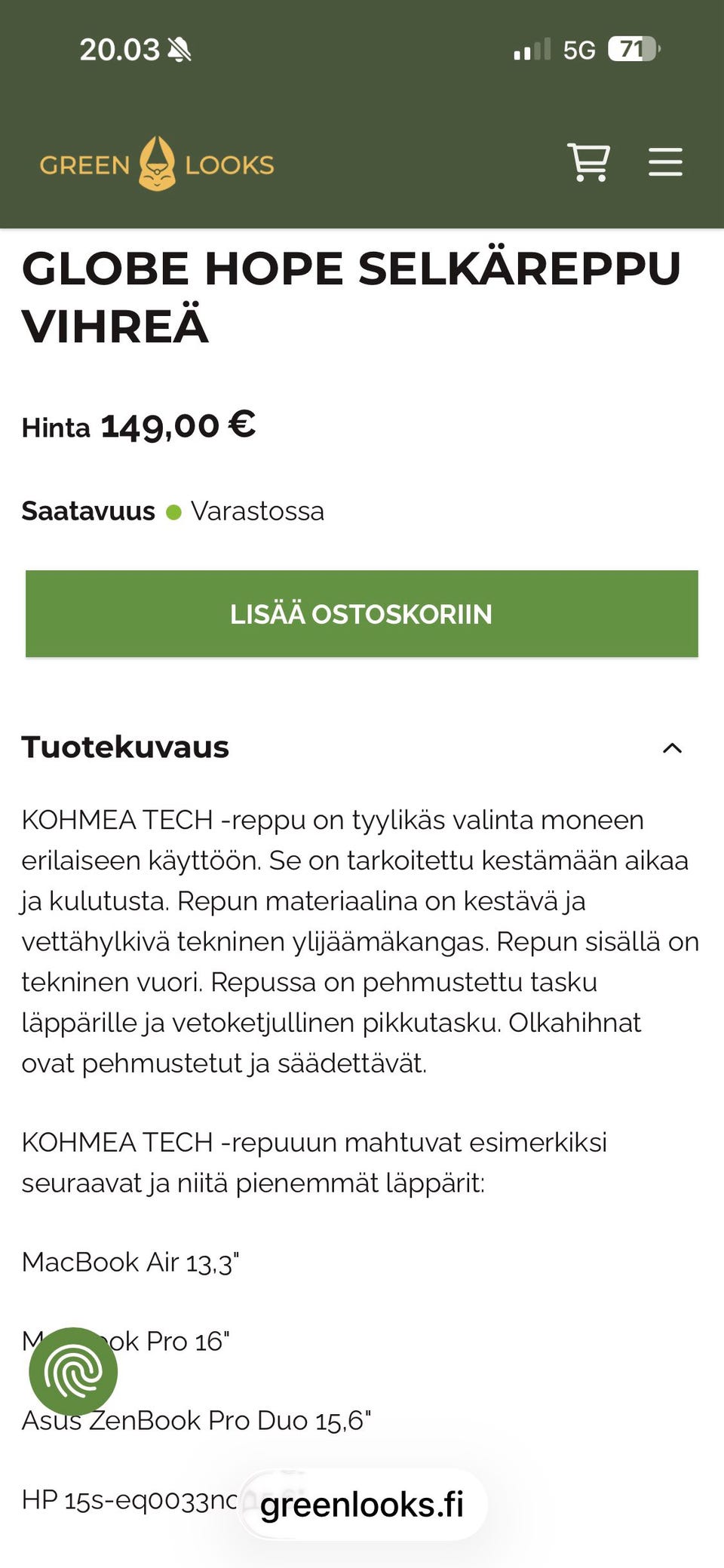
Task: Tap the clock showing 20.03
Action: point(119,48)
